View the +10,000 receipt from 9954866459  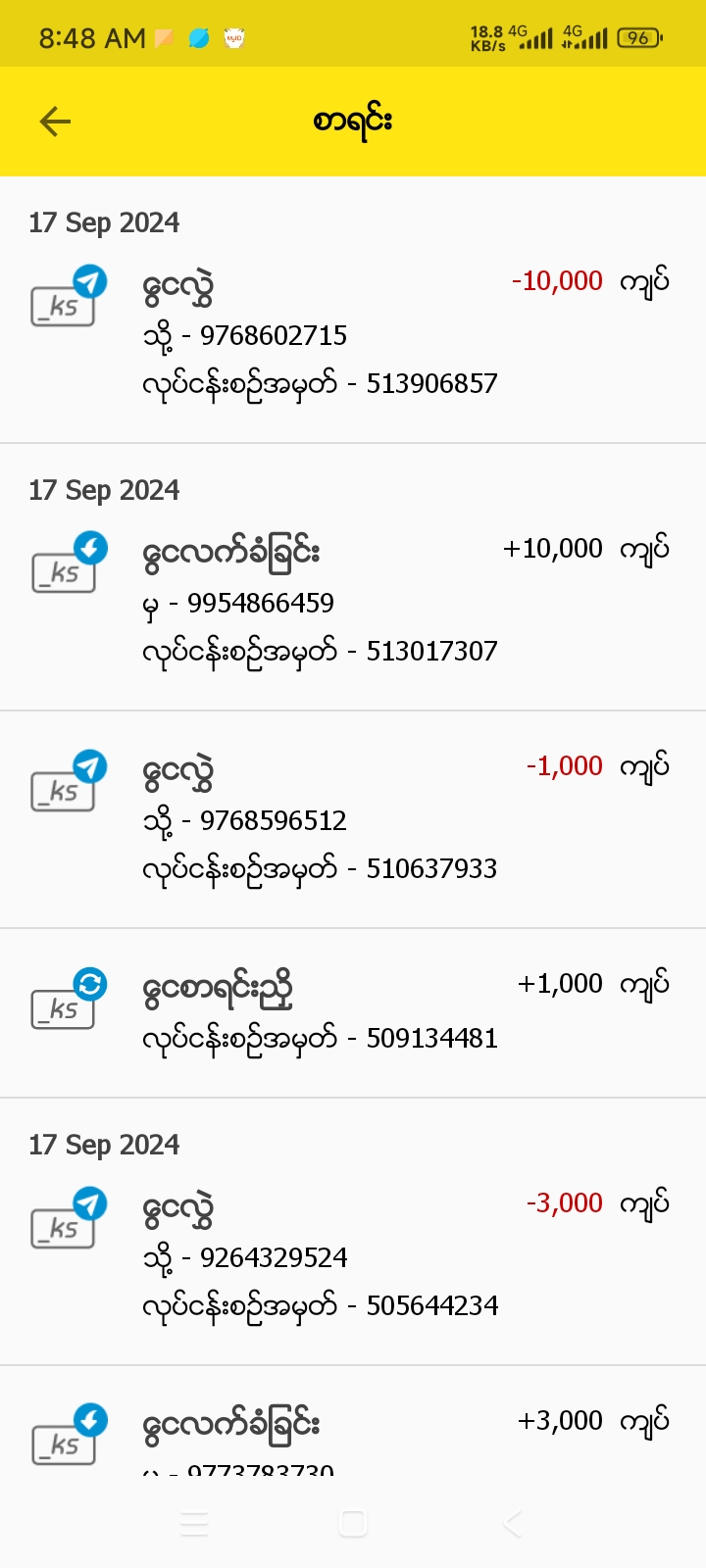click(353, 600)
